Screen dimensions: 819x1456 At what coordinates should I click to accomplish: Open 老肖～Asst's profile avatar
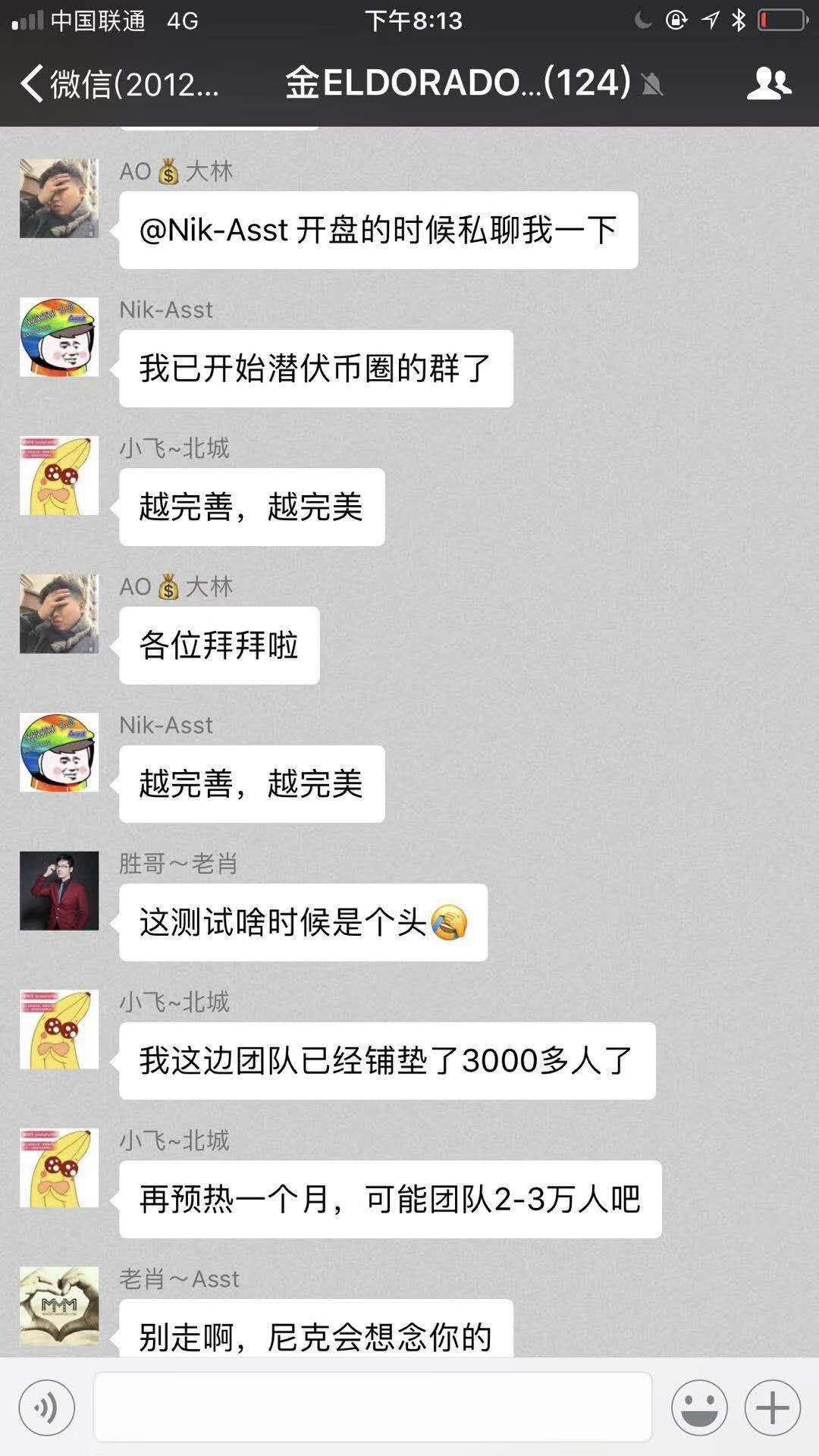coord(59,1305)
